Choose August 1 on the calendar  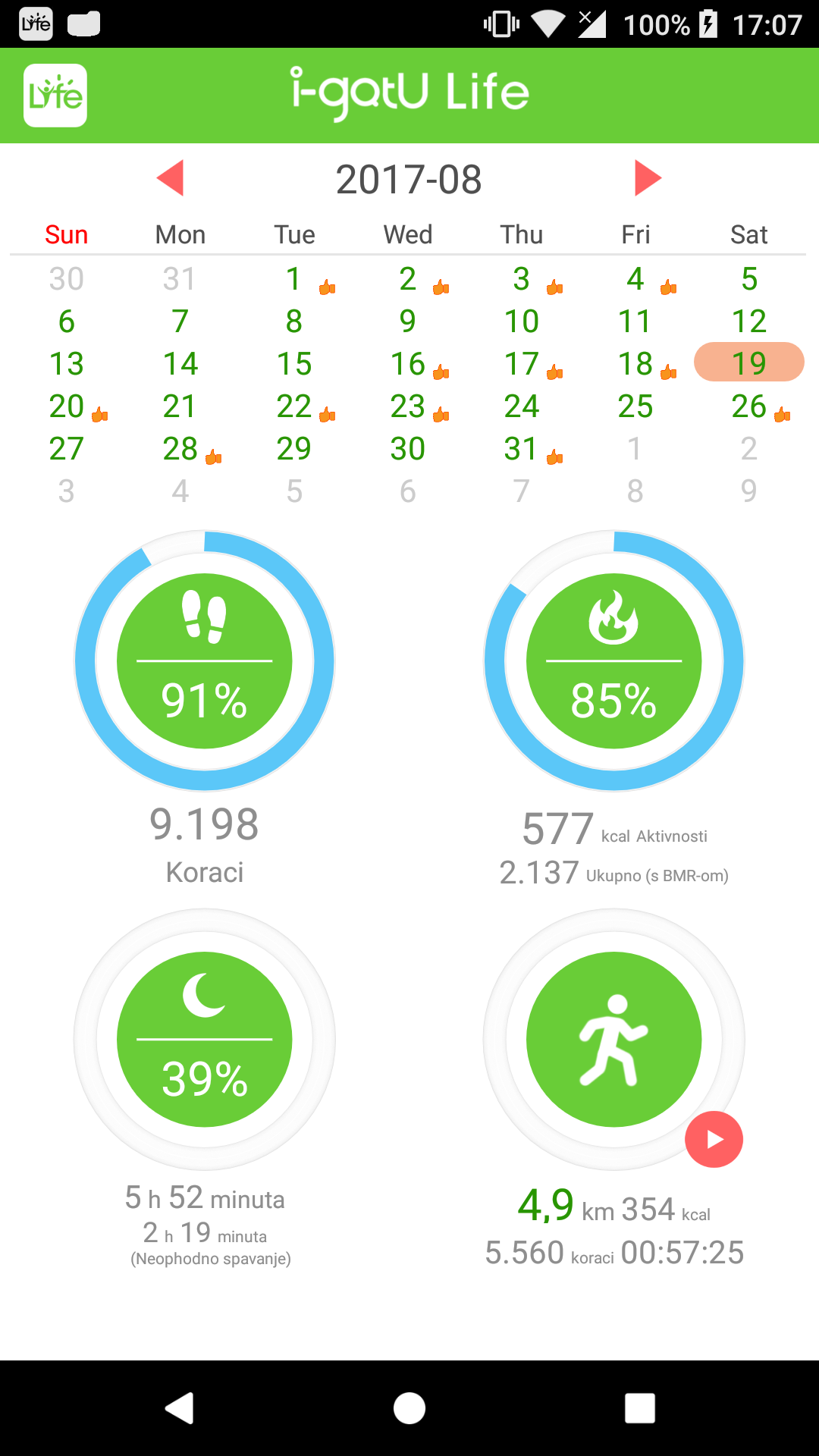tap(294, 279)
